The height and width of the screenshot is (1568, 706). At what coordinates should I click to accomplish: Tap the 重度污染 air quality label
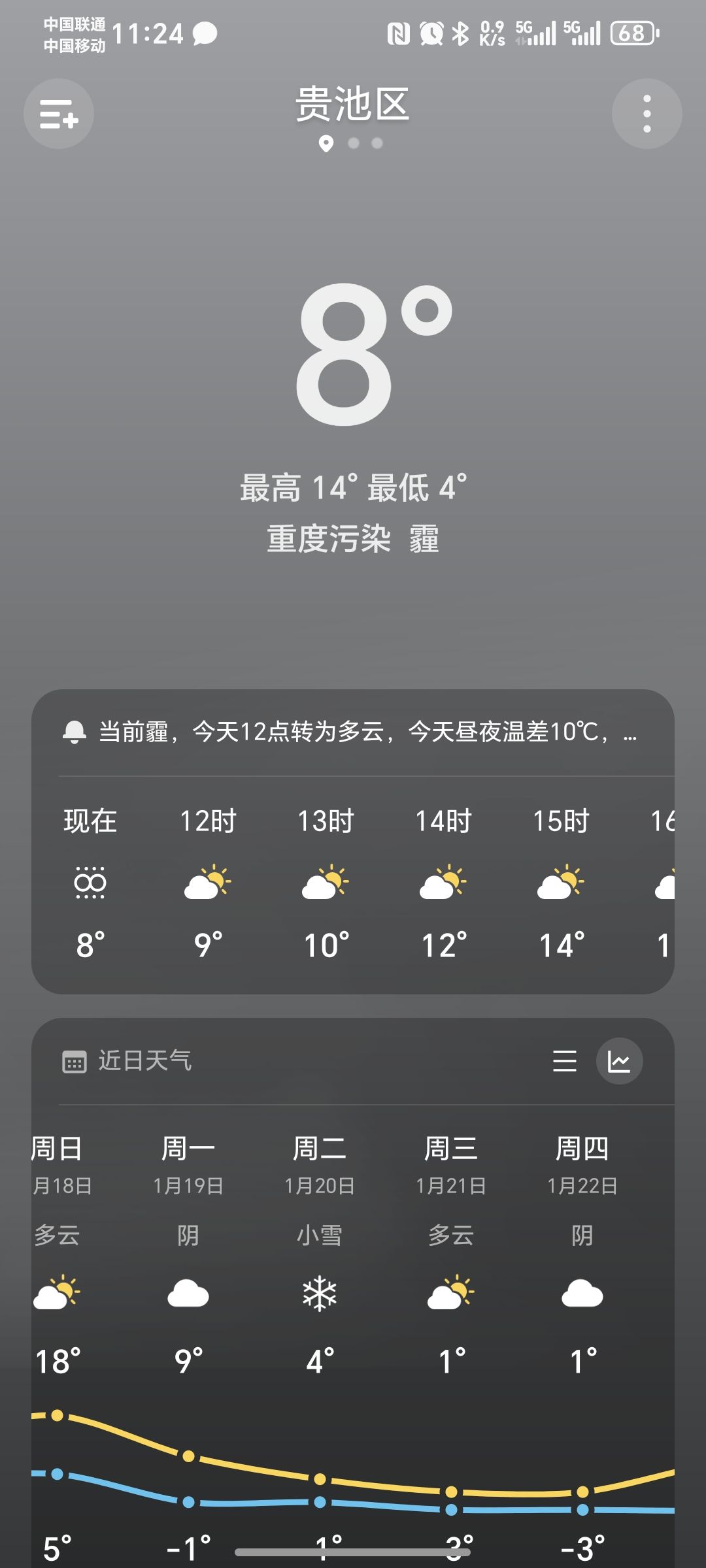pyautogui.click(x=329, y=540)
